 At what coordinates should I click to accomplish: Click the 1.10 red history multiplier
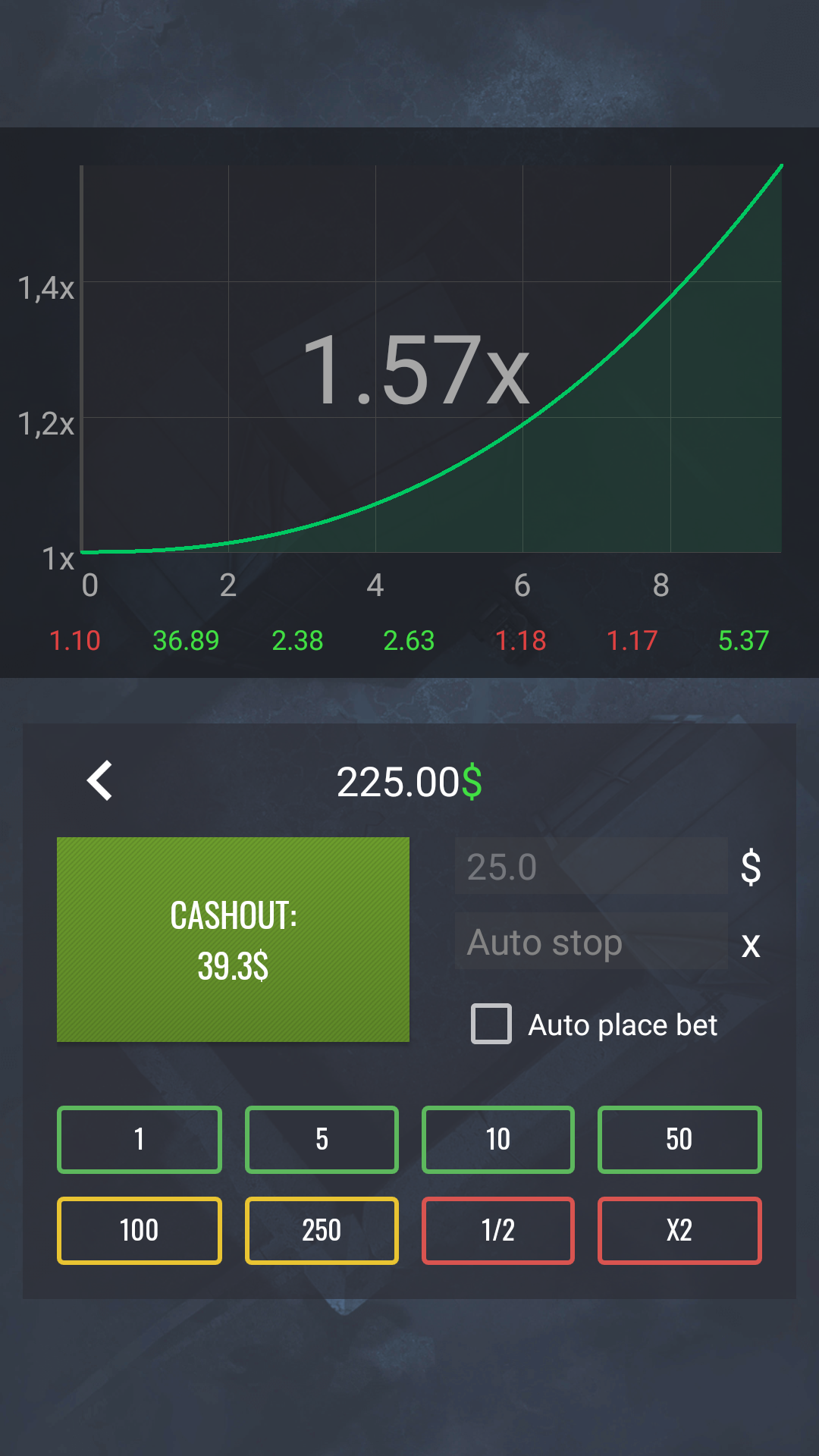(x=76, y=641)
